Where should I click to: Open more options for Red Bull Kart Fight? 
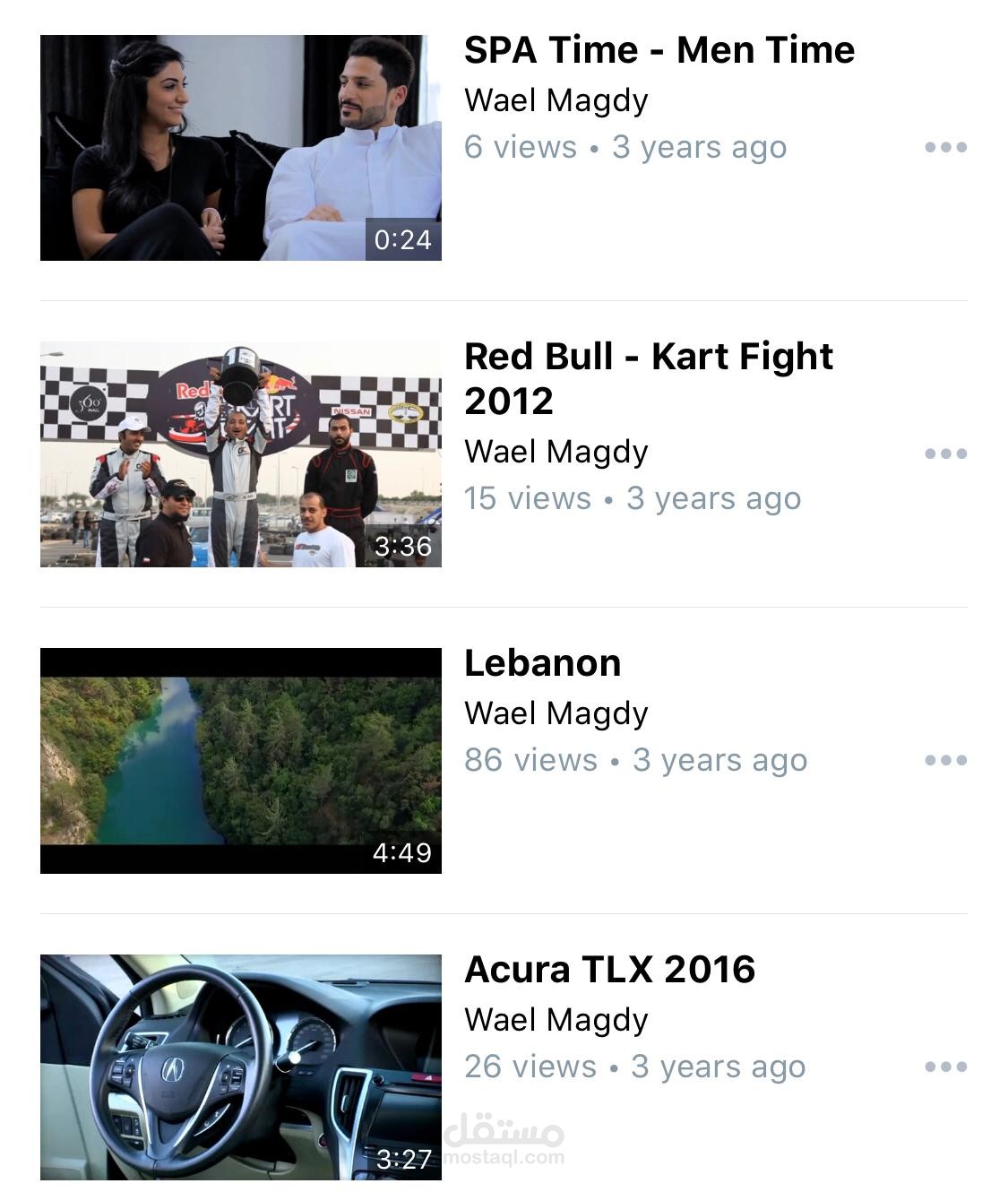[x=945, y=453]
